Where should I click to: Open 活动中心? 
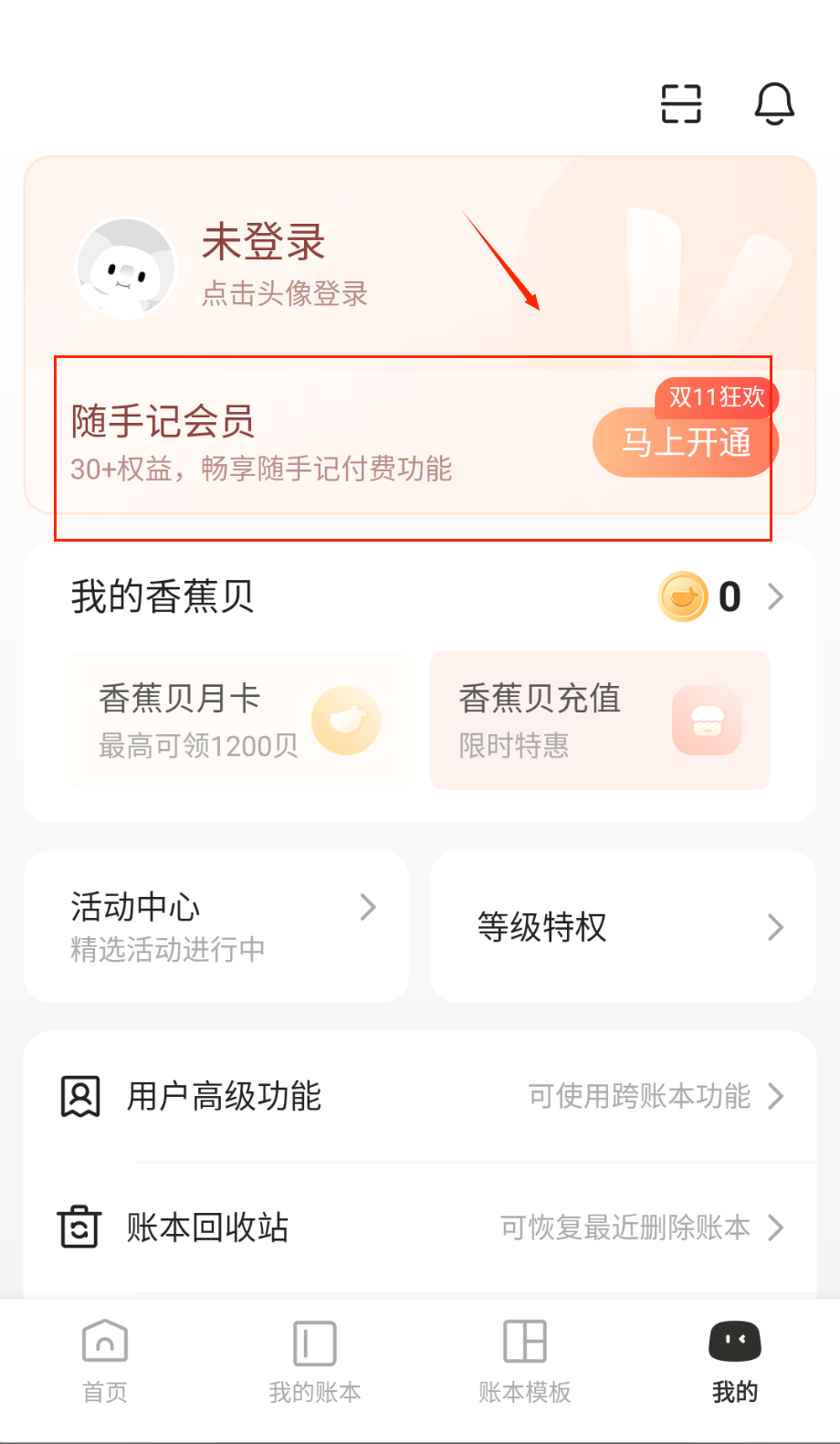pos(216,926)
